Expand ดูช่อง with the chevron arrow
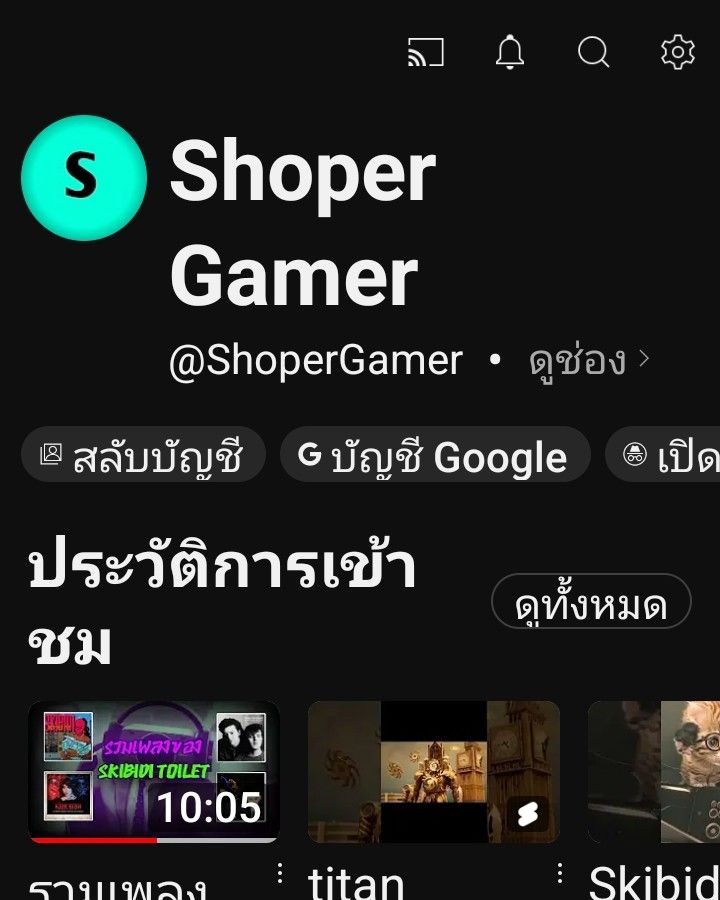This screenshot has height=900, width=720. pyautogui.click(x=645, y=359)
